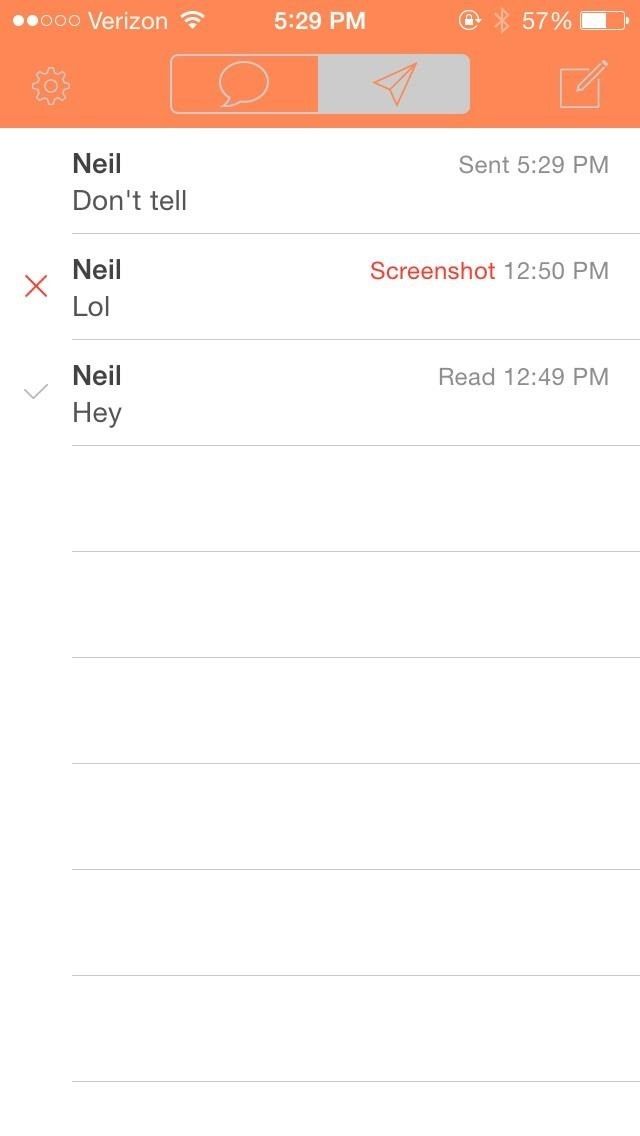The height and width of the screenshot is (1136, 640).
Task: Compose a new message
Action: pos(583,85)
